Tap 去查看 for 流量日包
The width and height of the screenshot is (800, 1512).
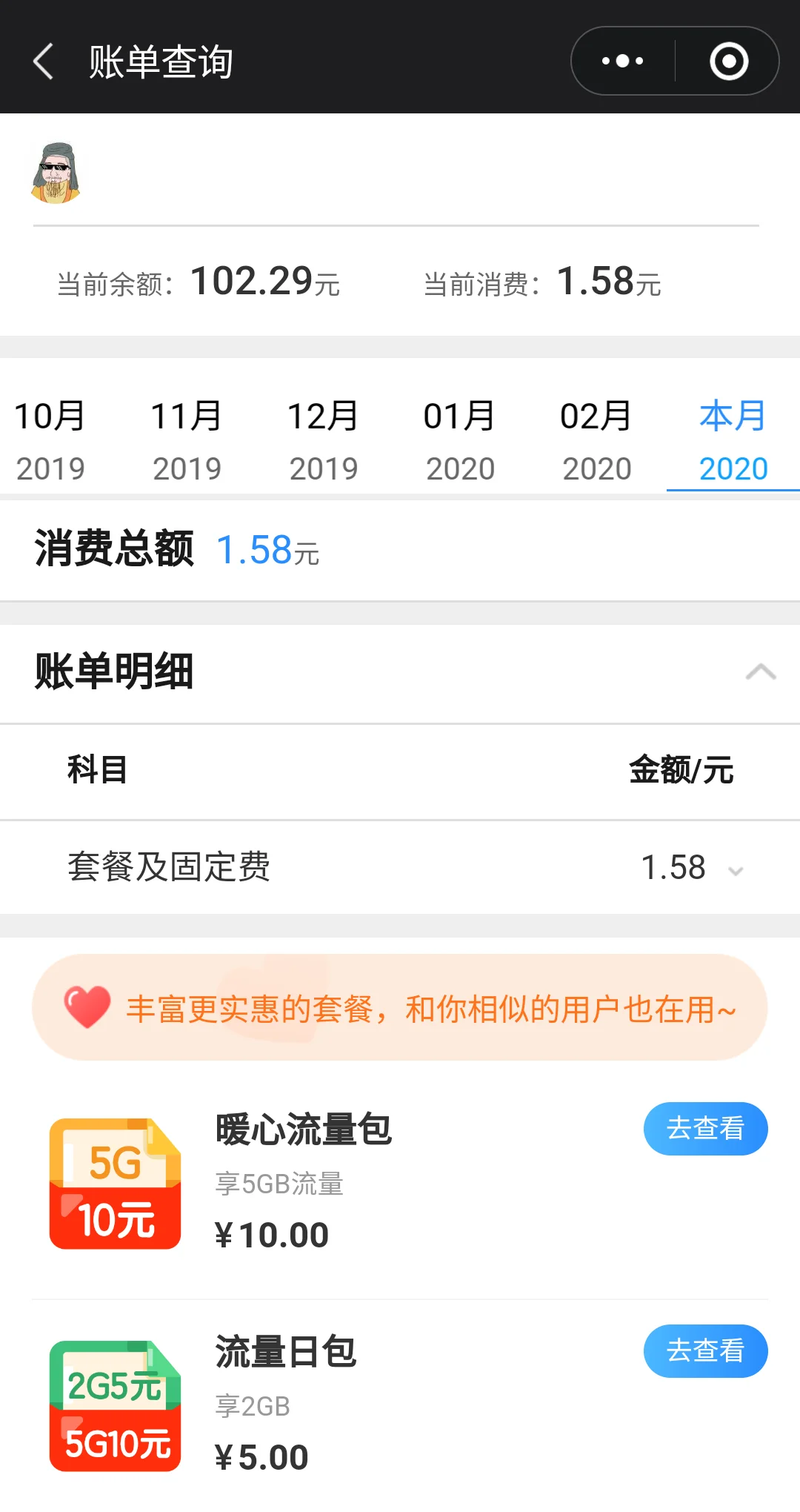(x=705, y=1350)
